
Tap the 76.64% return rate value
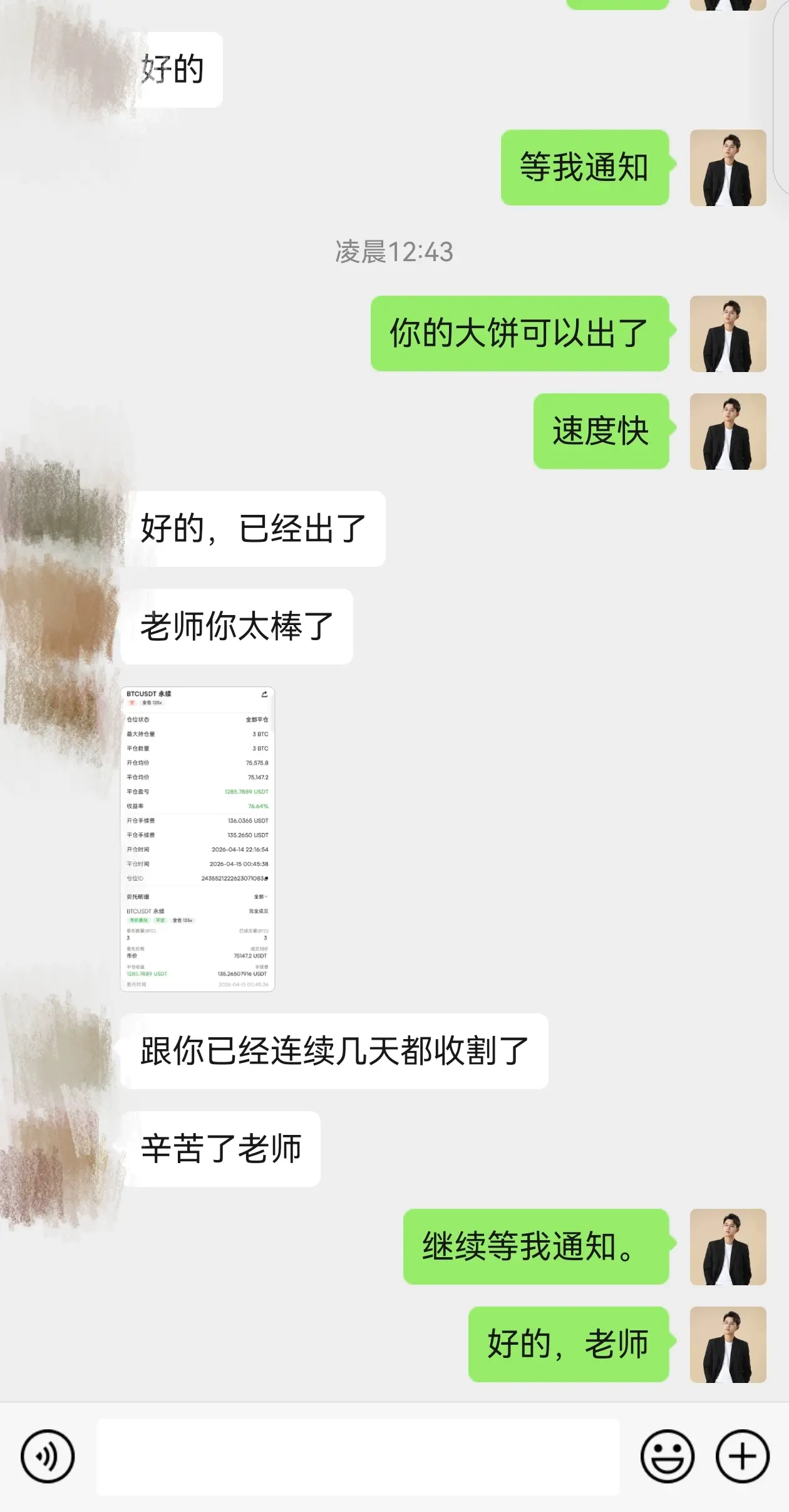(x=258, y=806)
